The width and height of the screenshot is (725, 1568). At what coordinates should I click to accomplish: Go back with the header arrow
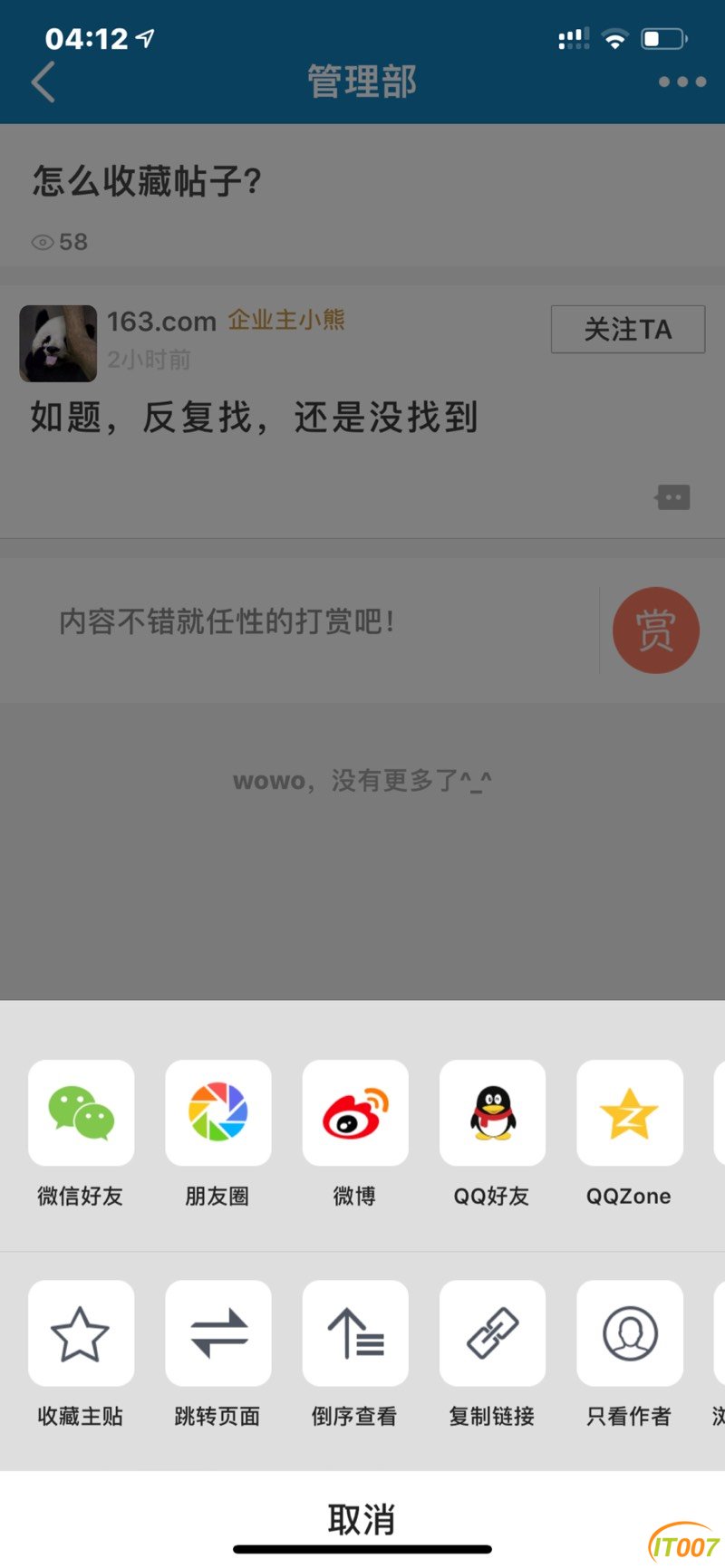[43, 82]
